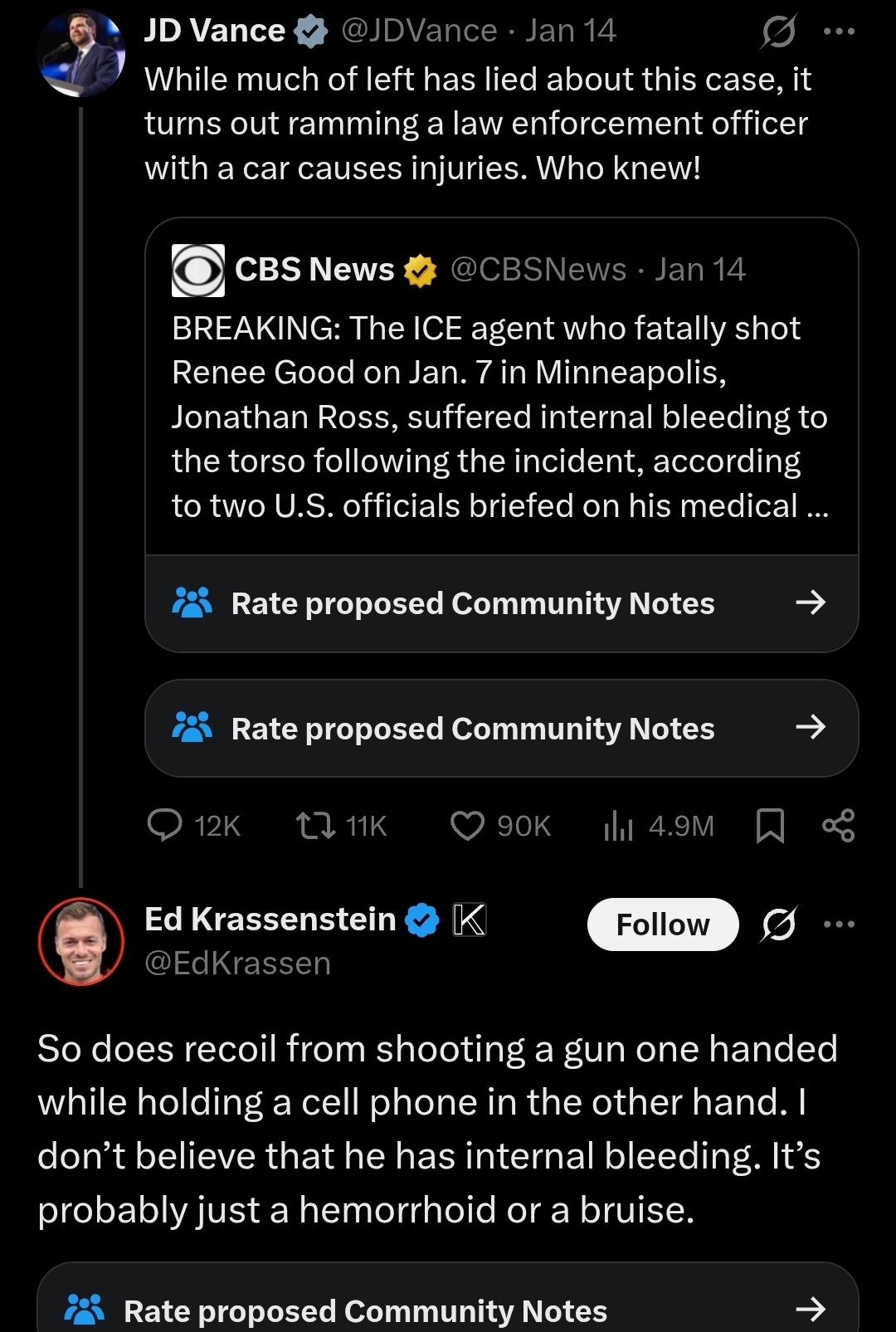The image size is (896, 1332).
Task: Rate Community Notes below the quoted CBS card
Action: coord(500,729)
